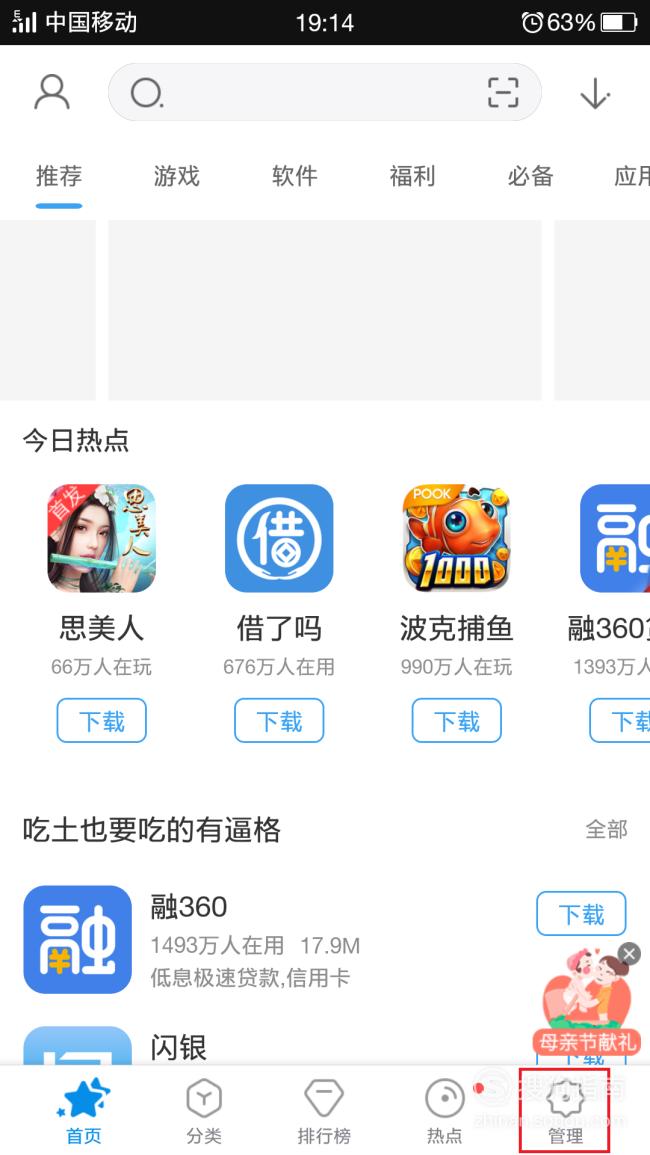650x1155 pixels.
Task: View 全部 in 吃土也要吃的有逼格
Action: [x=607, y=829]
